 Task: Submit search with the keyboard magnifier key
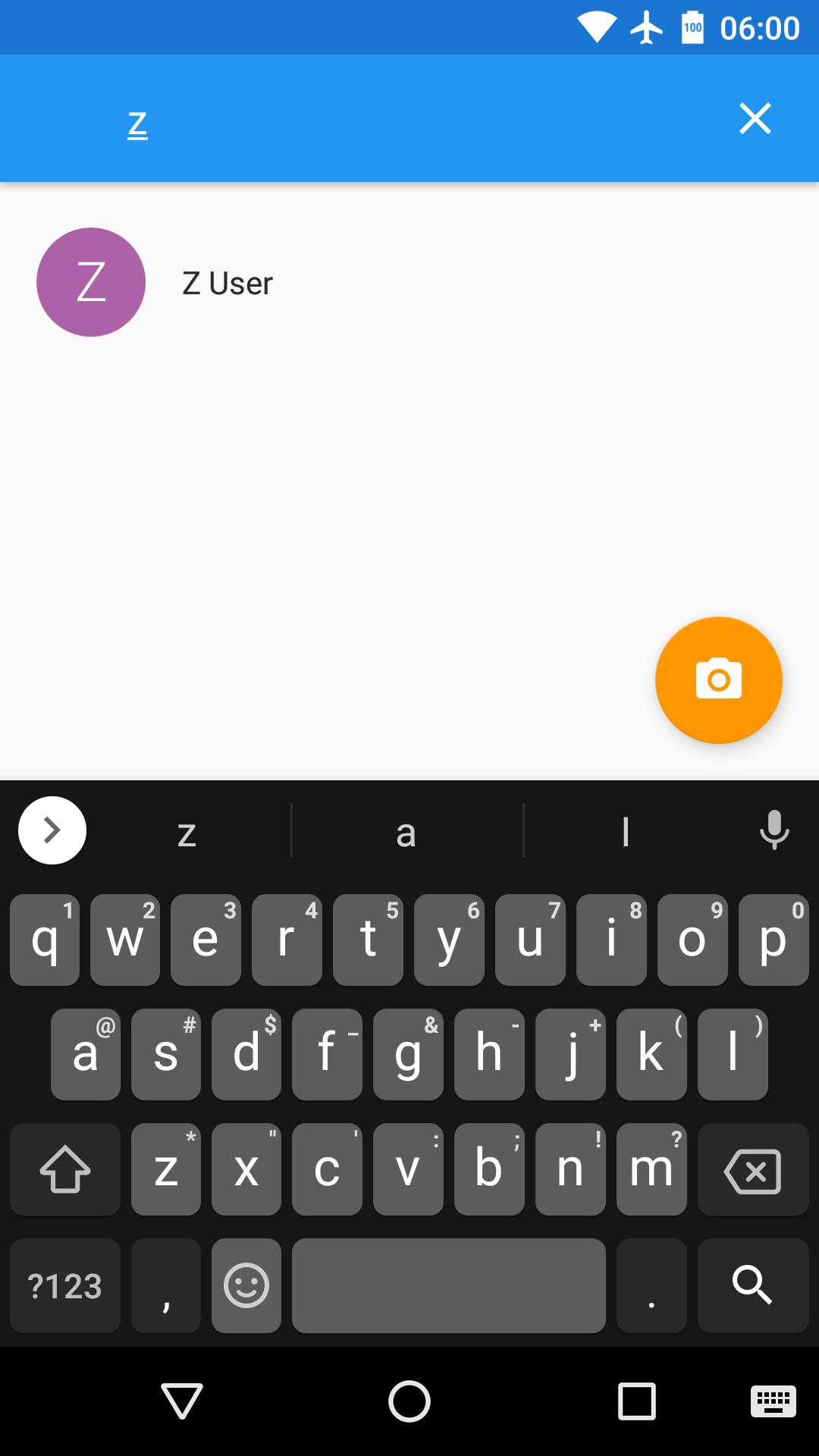pyautogui.click(x=753, y=1285)
